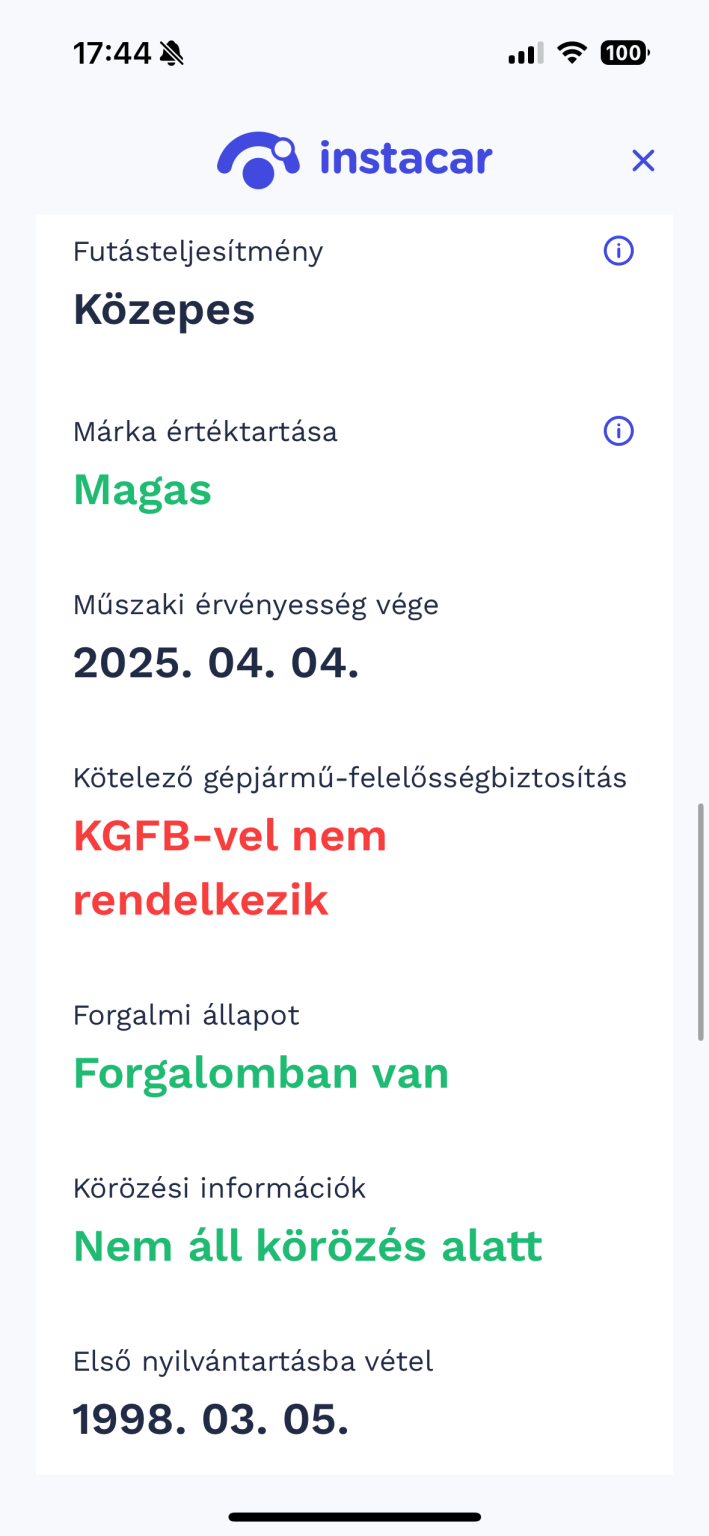Open the info icon beside Futásteljesítmény
The height and width of the screenshot is (1536, 709).
[619, 251]
